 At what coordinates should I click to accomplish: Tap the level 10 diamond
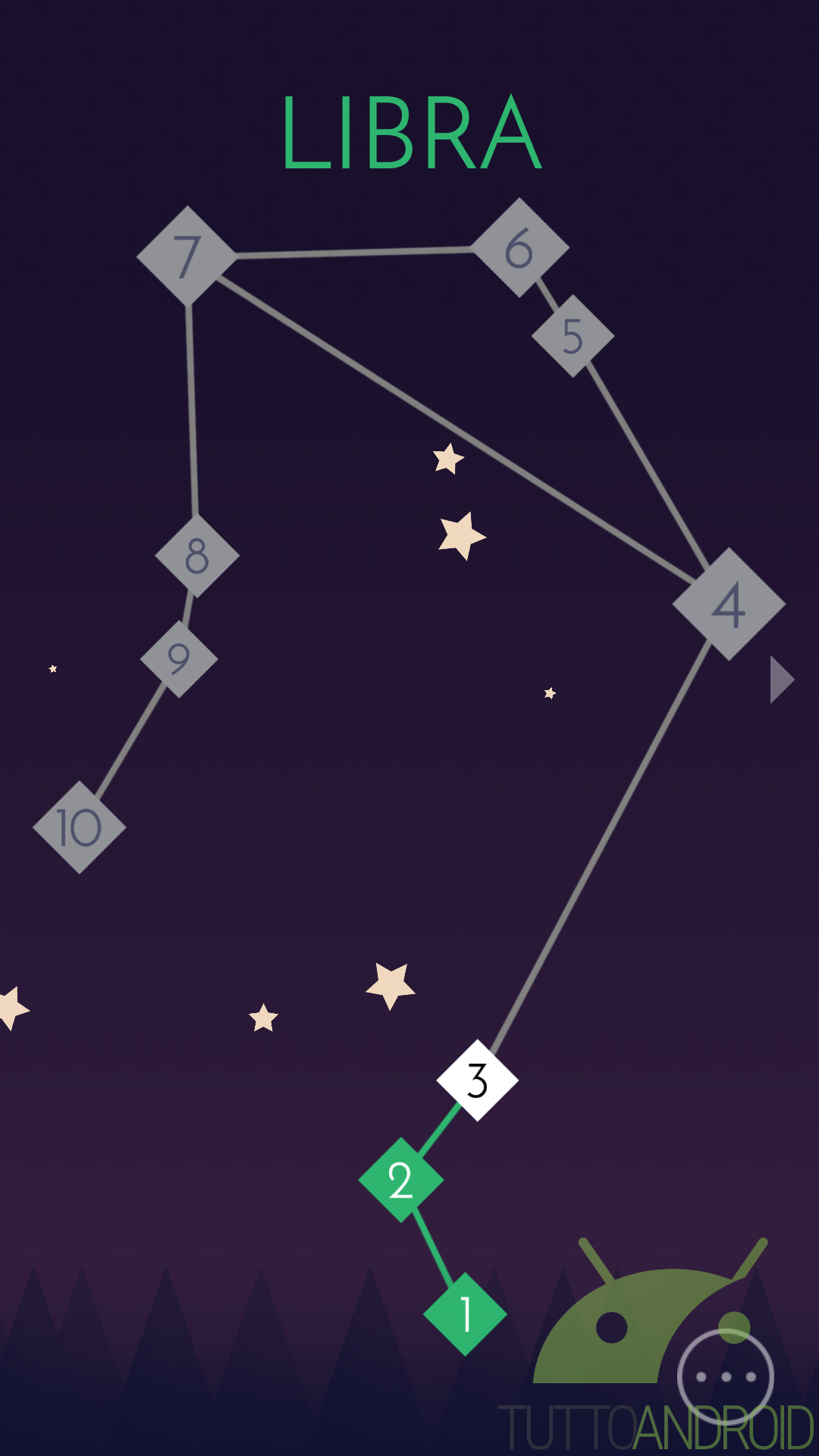80,827
